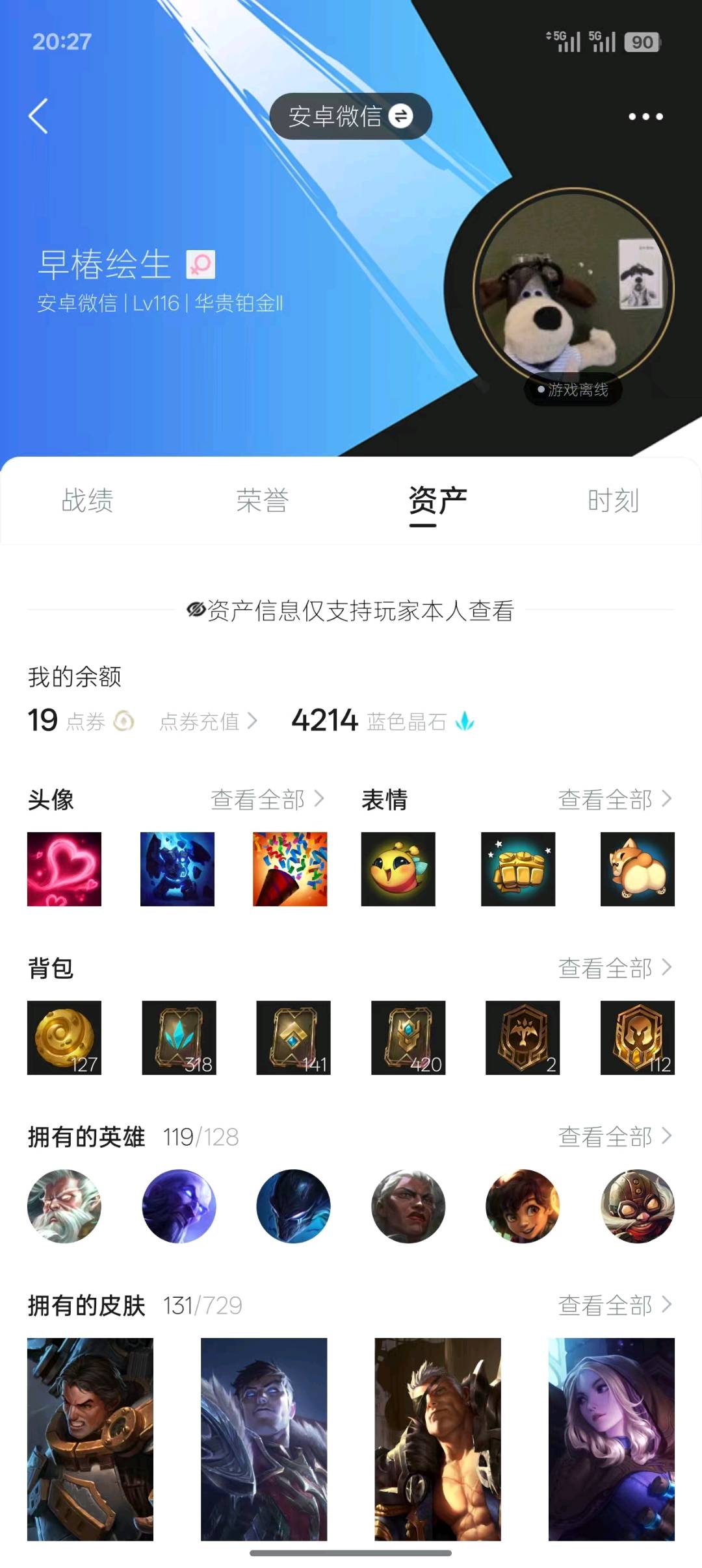
Task: Switch to the 时刻 tab
Action: pos(613,501)
